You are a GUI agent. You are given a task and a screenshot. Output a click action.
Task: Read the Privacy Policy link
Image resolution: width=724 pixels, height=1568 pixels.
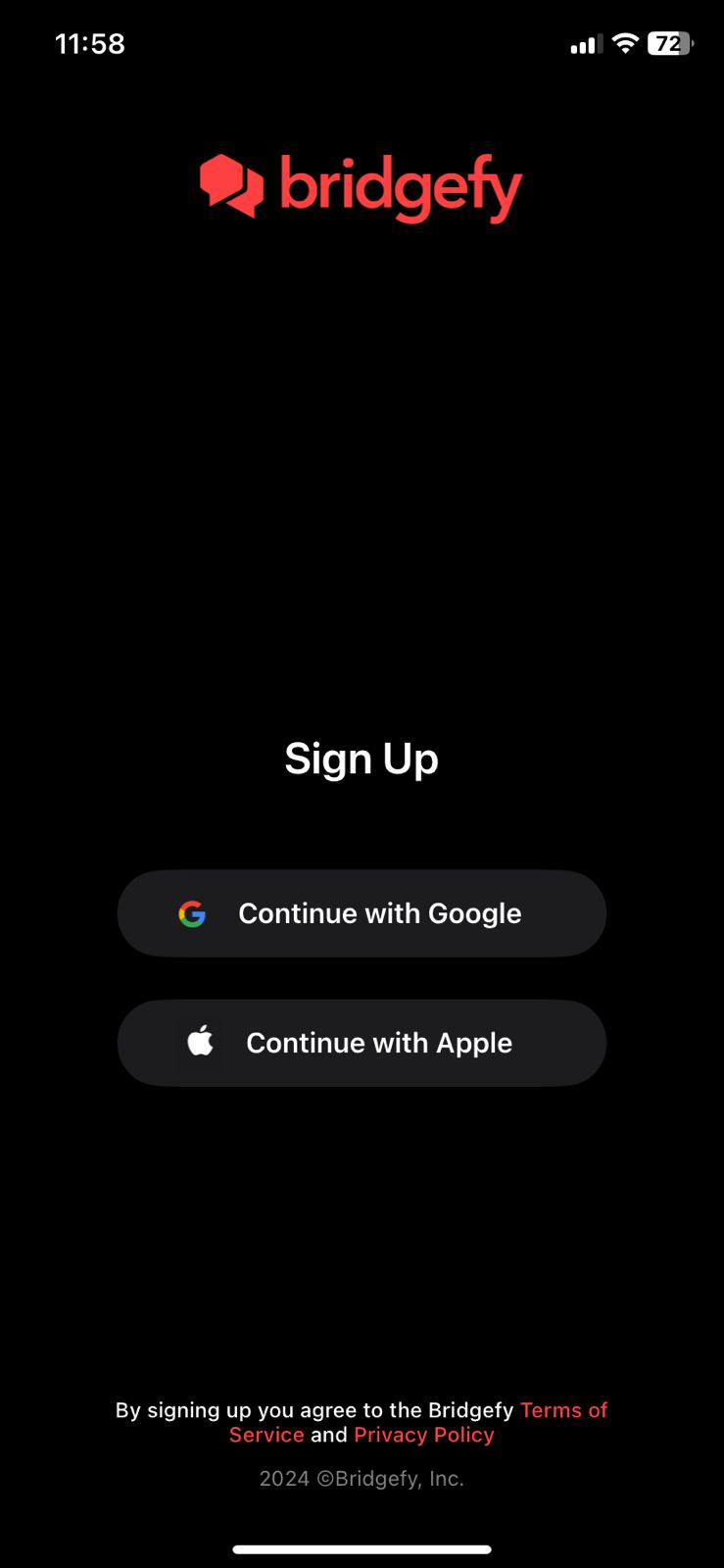tap(424, 1435)
